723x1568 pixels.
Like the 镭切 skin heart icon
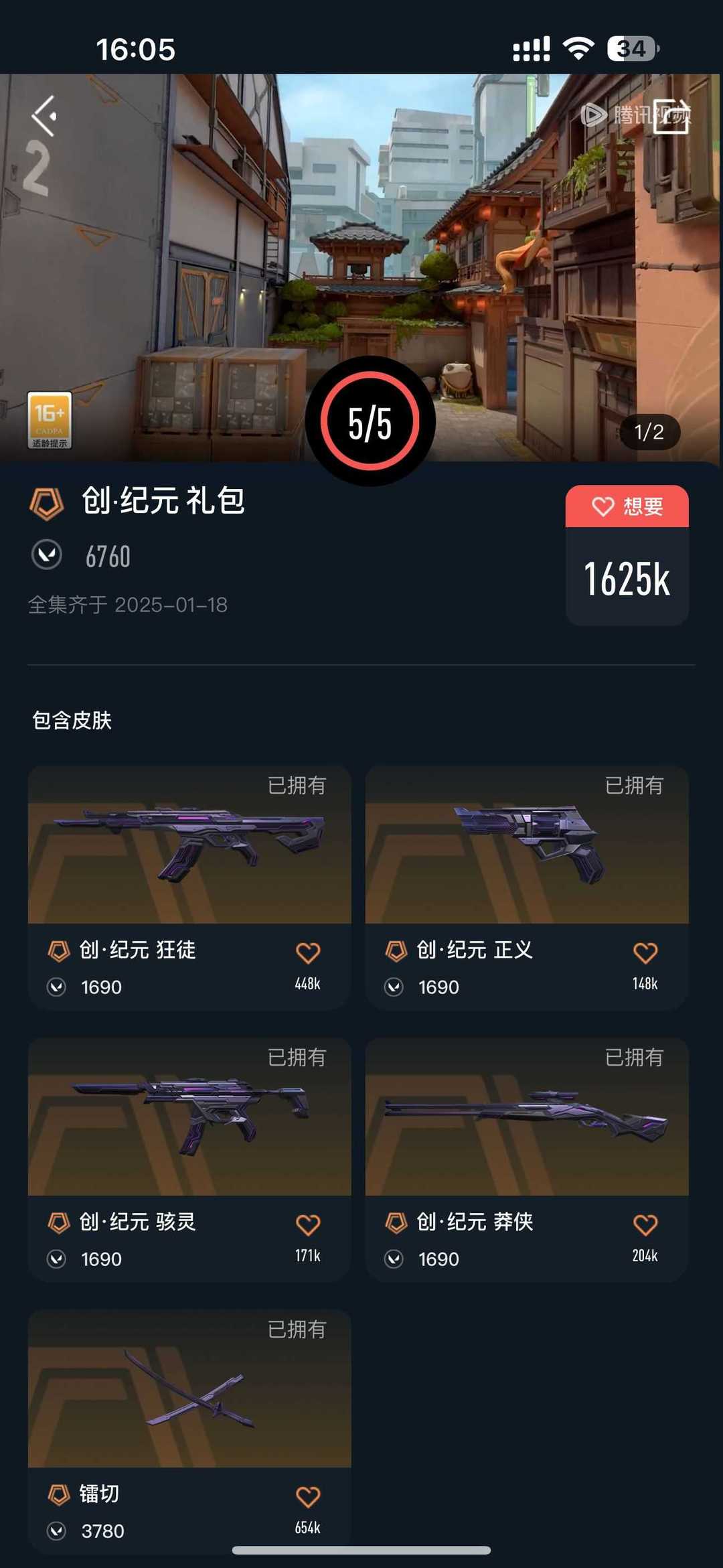308,1496
